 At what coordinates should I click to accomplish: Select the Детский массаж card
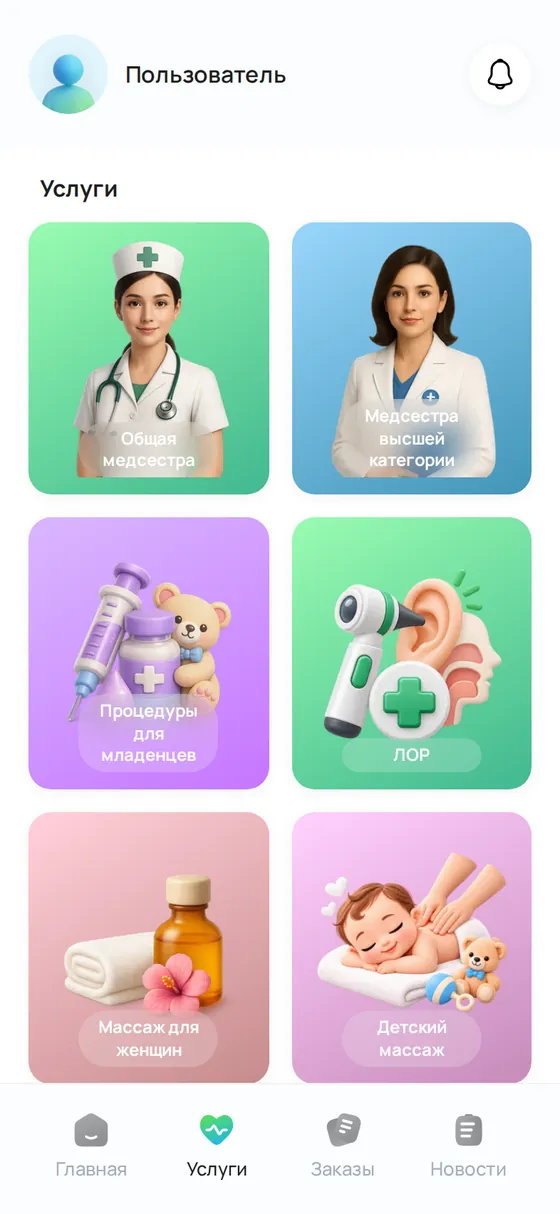click(411, 947)
